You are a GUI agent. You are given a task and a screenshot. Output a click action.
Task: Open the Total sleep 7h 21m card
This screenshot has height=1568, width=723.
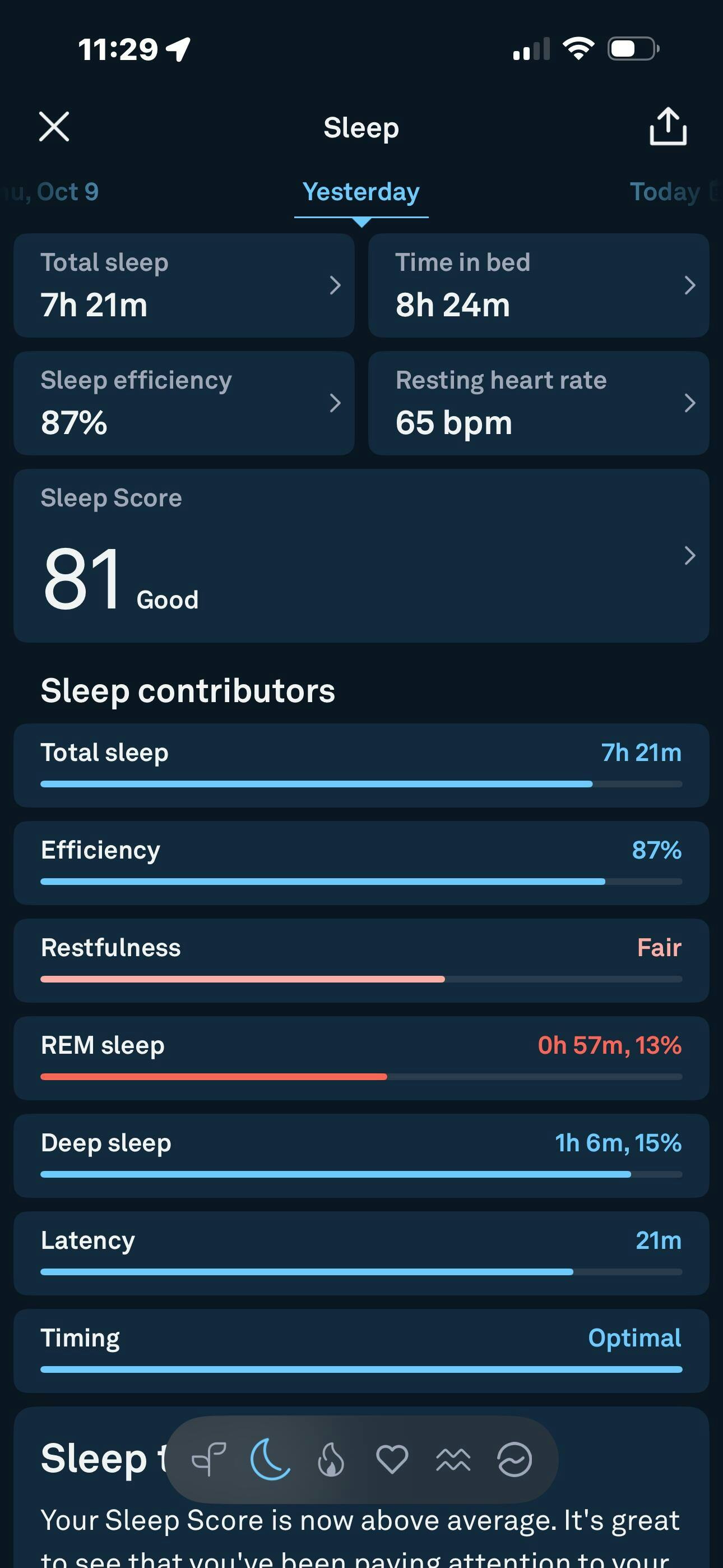184,285
